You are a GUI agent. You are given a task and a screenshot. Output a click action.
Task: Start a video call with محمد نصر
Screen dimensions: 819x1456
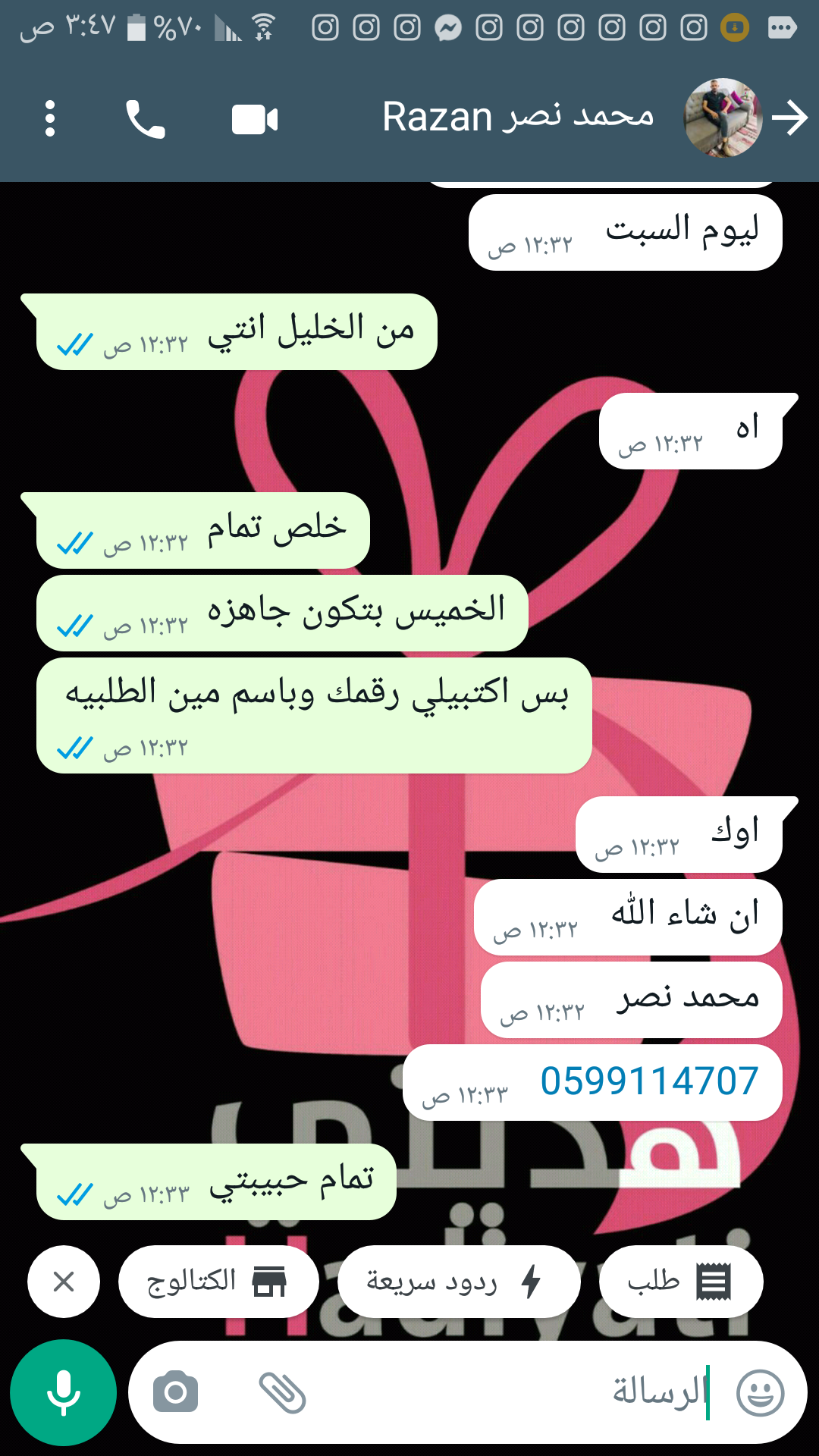pyautogui.click(x=255, y=120)
